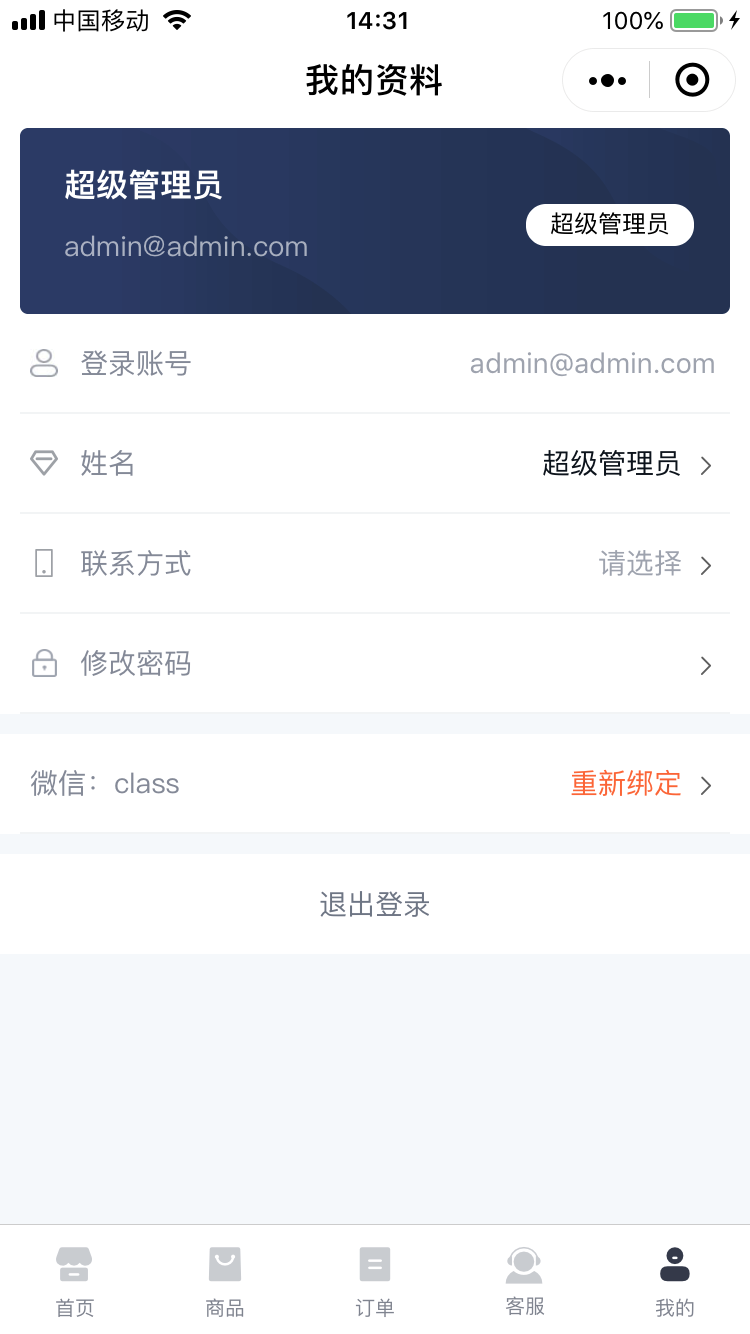Switch to the 首页 tab
The image size is (750, 1334).
tap(75, 1281)
